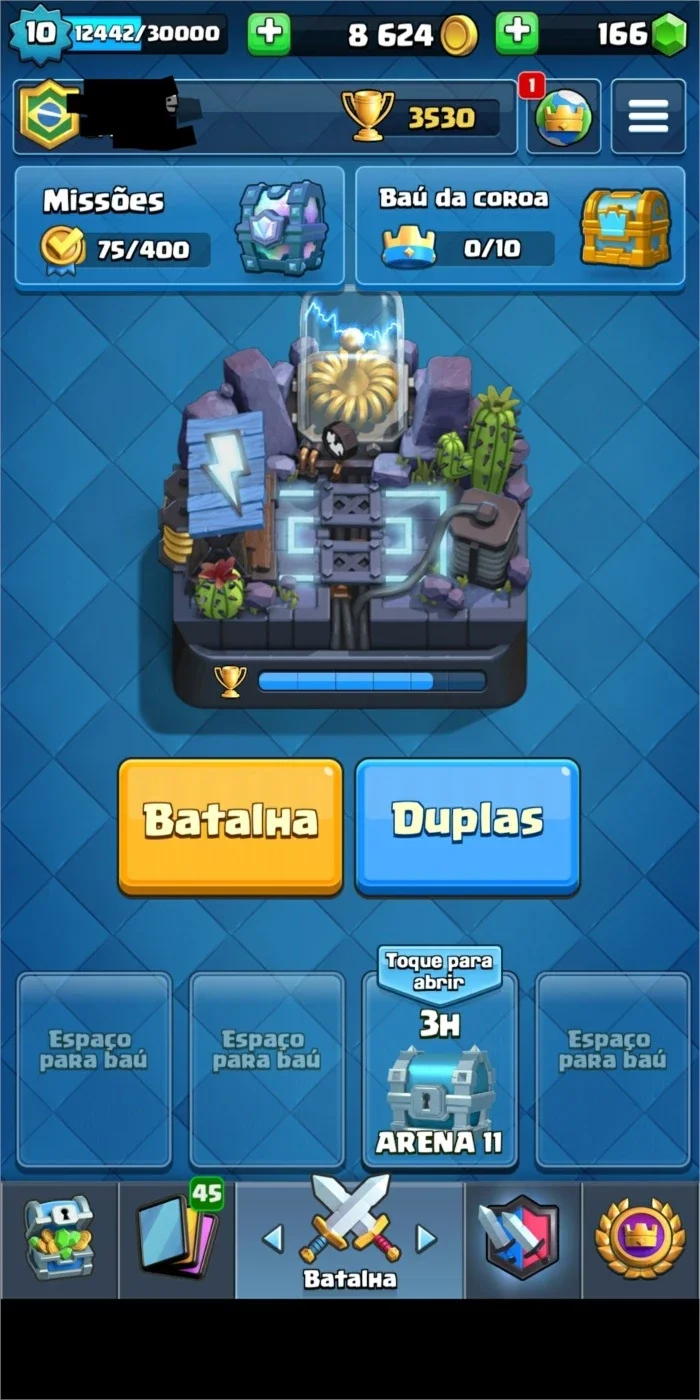This screenshot has width=700, height=1400.
Task: Open the tournaments laurel tab
Action: 640,1239
